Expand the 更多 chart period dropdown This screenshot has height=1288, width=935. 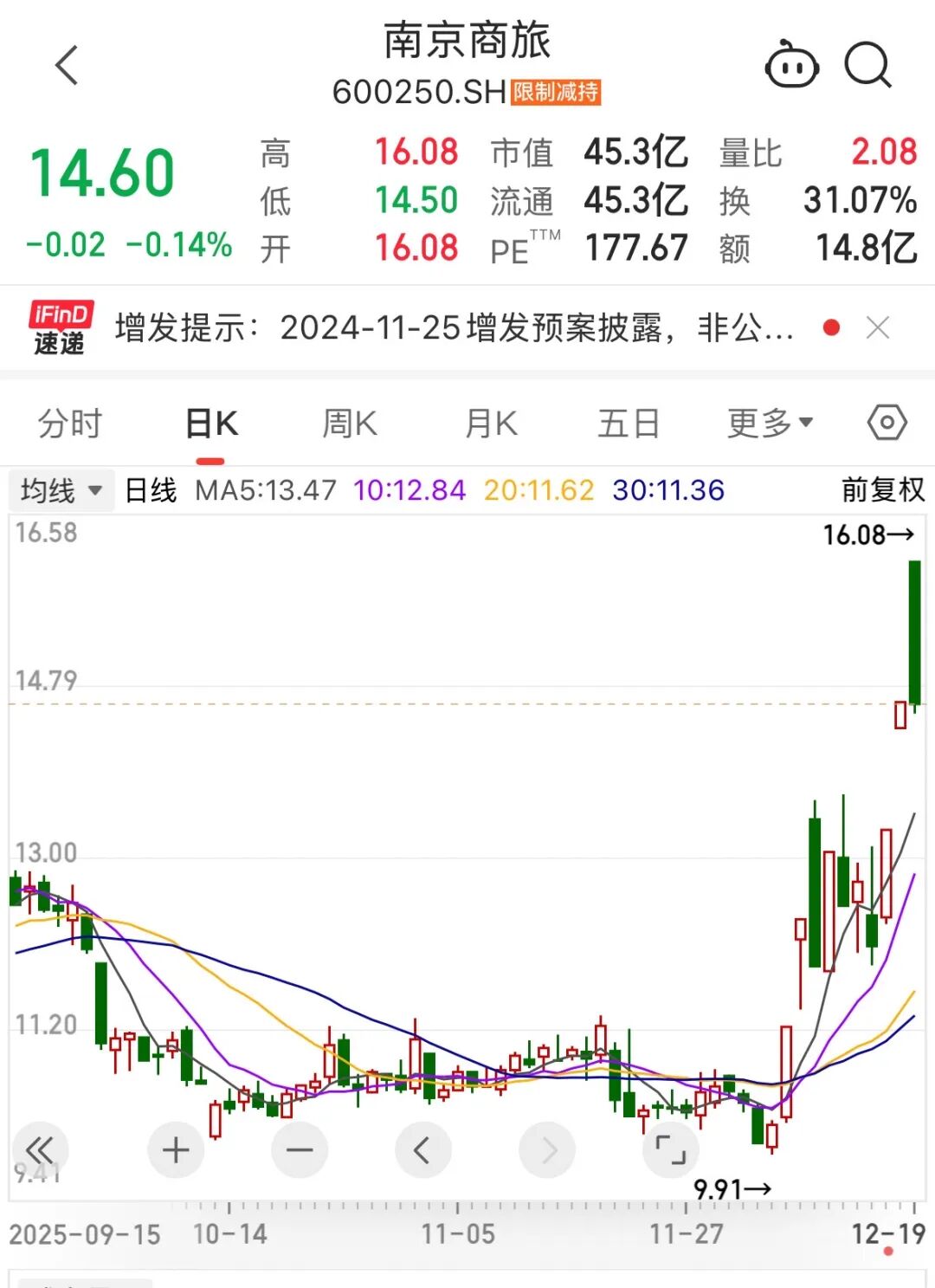pos(770,424)
